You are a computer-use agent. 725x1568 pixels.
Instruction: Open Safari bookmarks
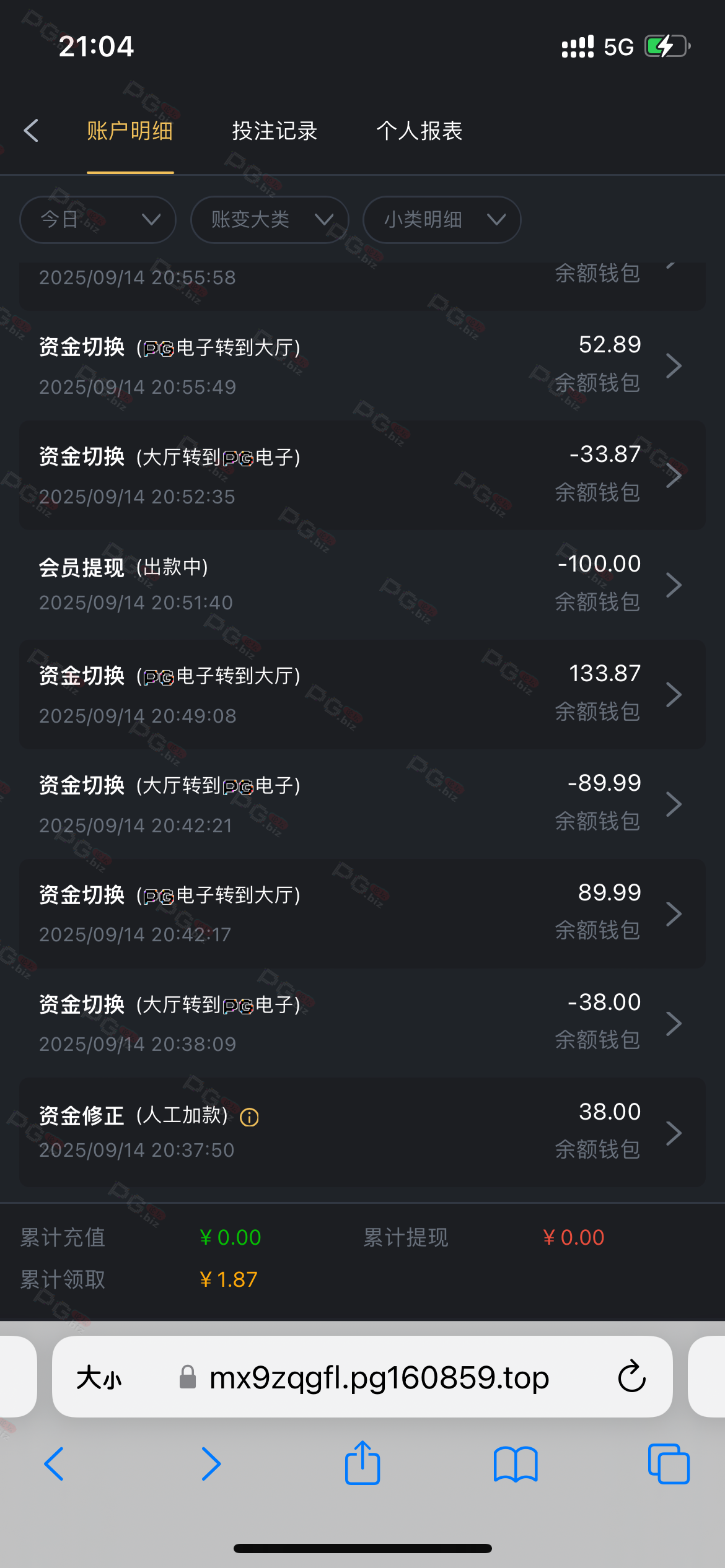(x=516, y=1465)
